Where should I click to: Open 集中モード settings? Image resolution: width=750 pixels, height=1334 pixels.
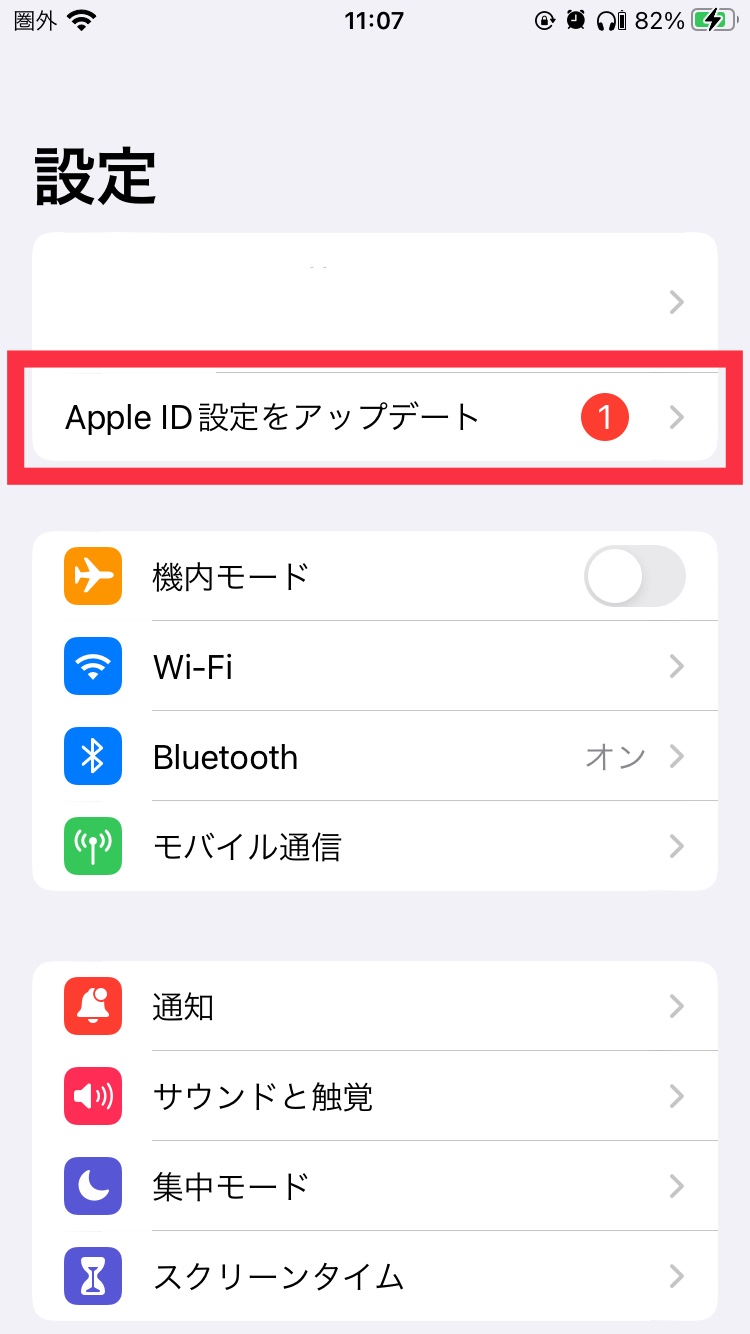[374, 1187]
